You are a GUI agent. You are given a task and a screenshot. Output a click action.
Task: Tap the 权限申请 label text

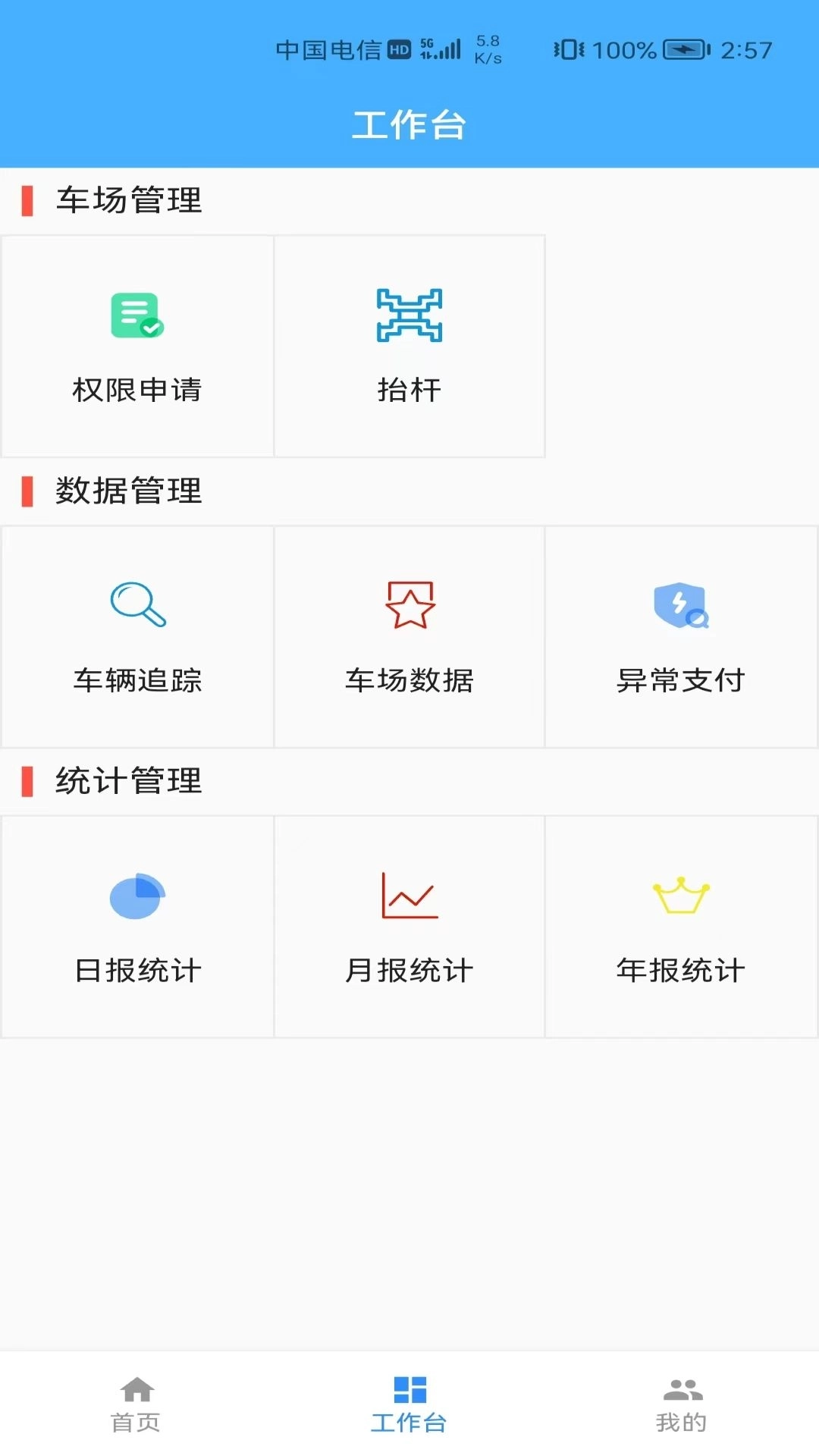click(x=136, y=391)
